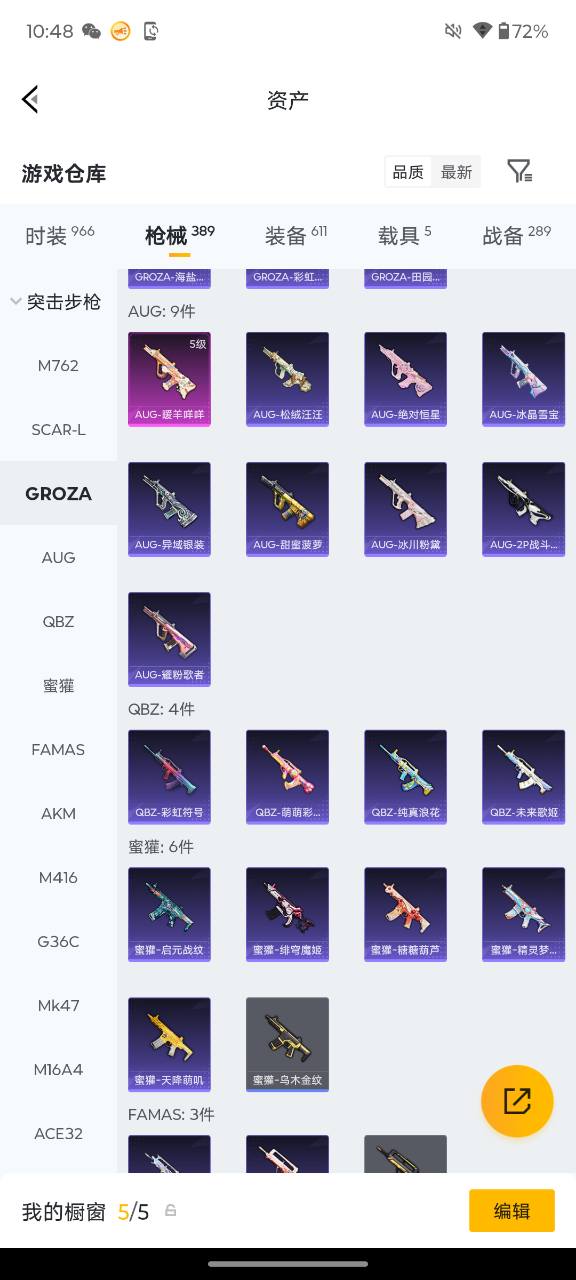Open the 蜜獾-启元战纹 skin tile
The height and width of the screenshot is (1280, 576).
click(169, 914)
